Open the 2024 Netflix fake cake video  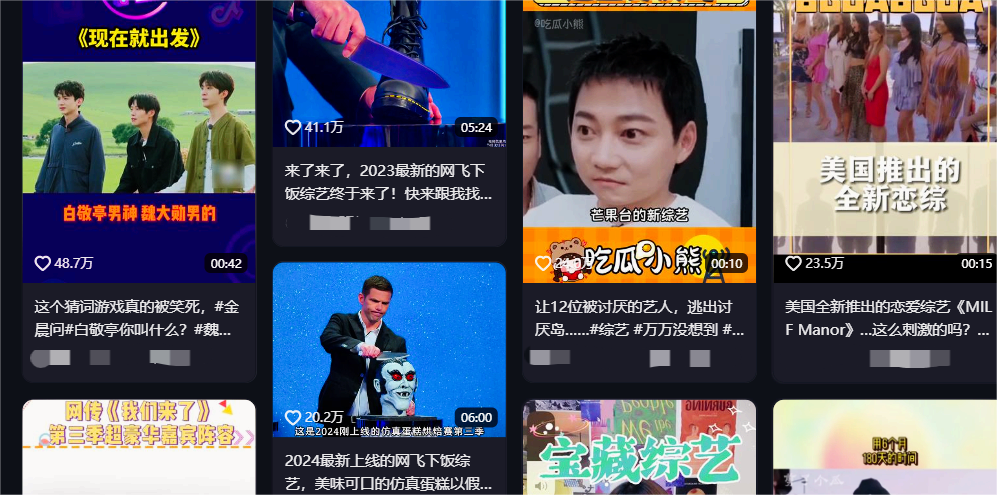coord(389,340)
